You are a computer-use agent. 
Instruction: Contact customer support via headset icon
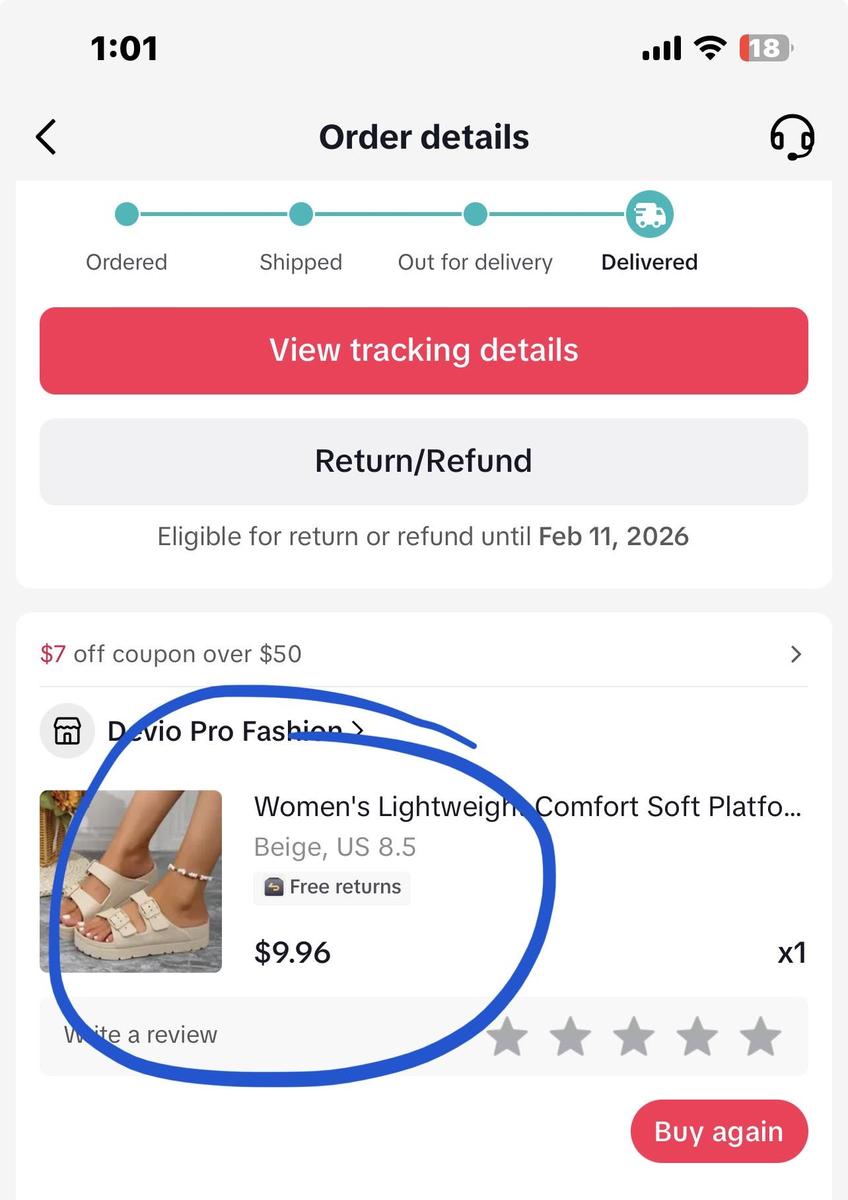pyautogui.click(x=791, y=137)
